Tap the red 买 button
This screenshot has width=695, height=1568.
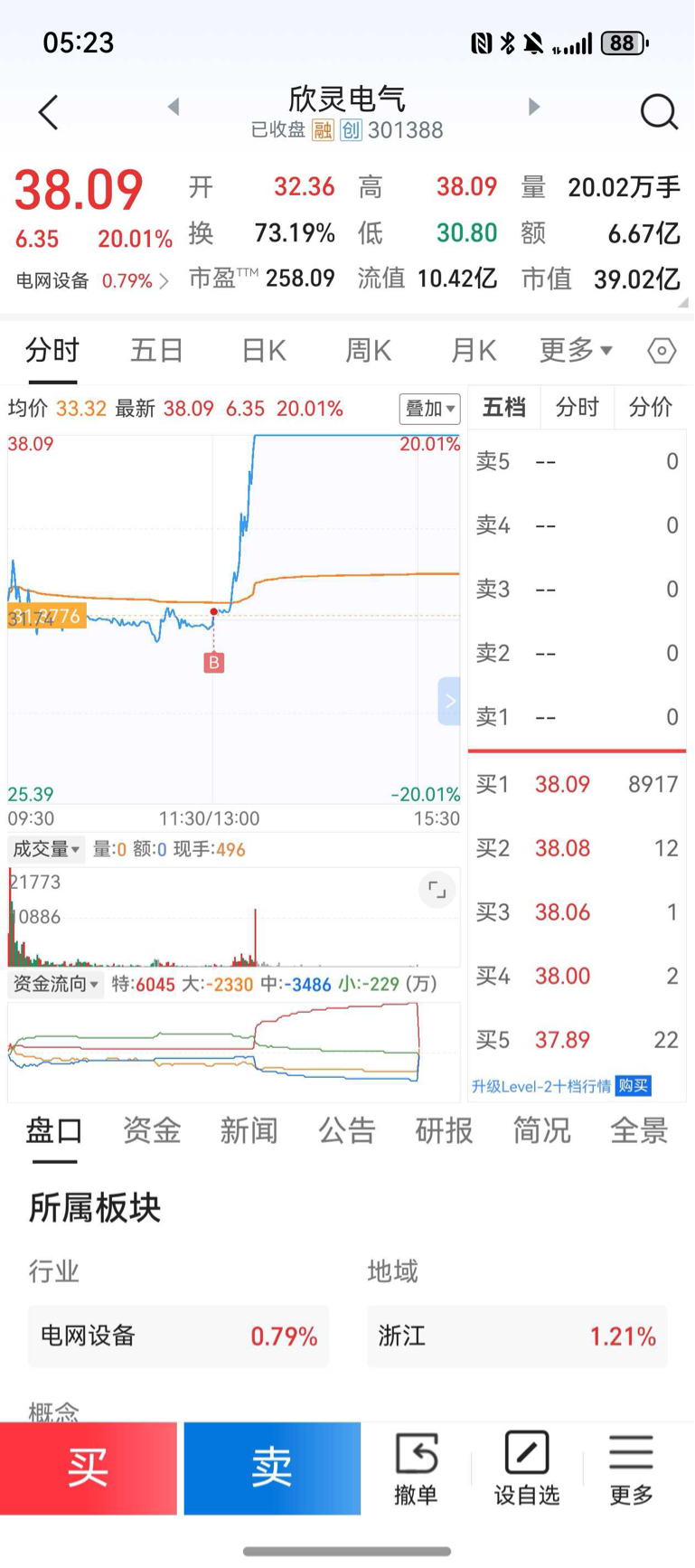[x=89, y=1468]
